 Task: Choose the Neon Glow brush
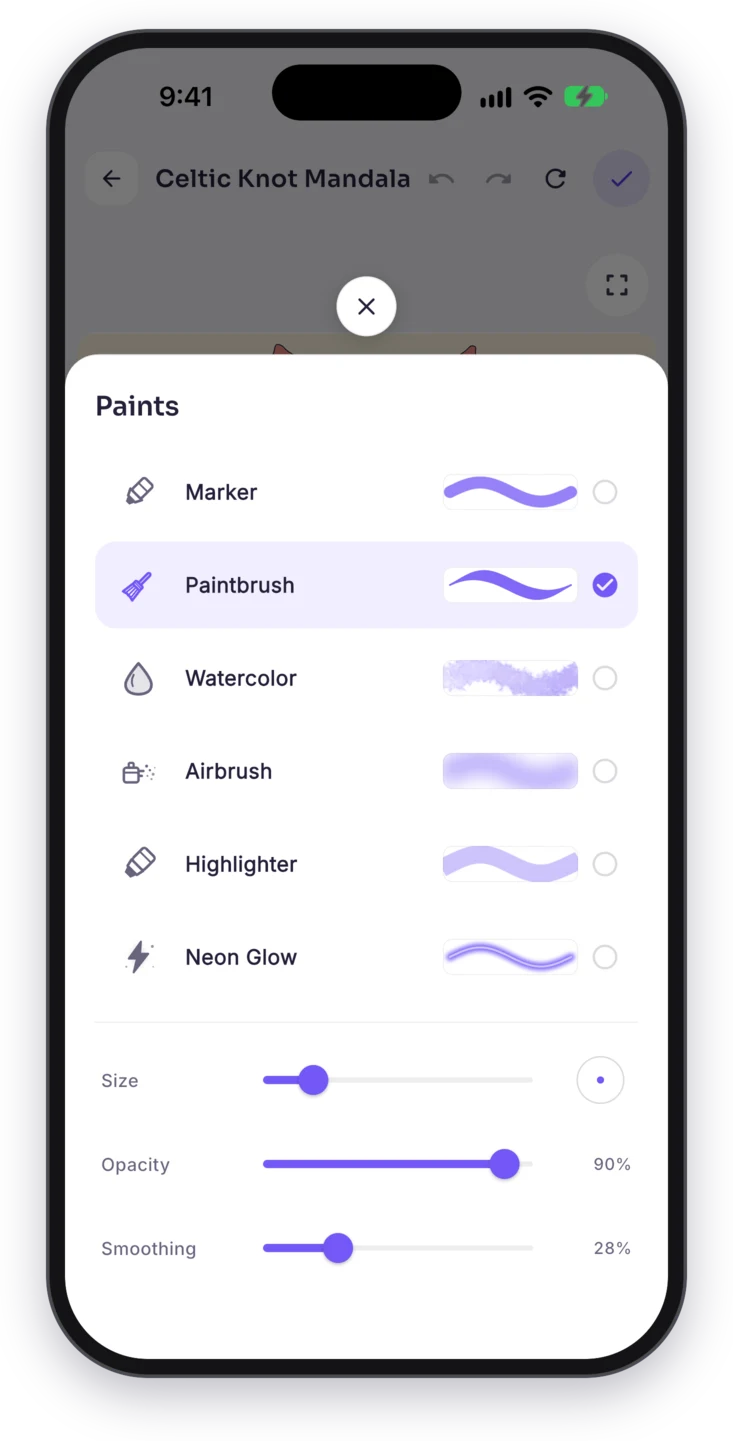click(x=366, y=957)
